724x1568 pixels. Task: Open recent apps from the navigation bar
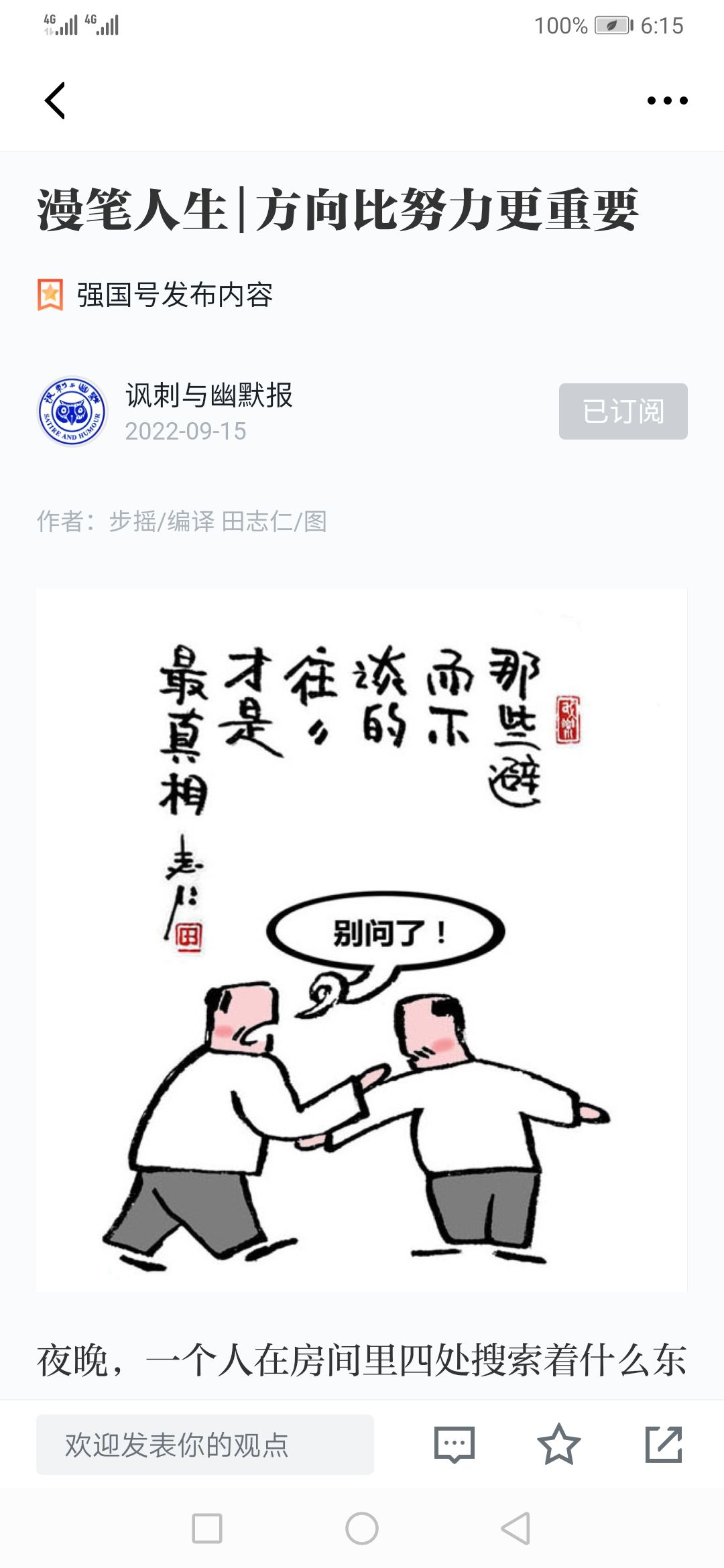pos(207,1528)
